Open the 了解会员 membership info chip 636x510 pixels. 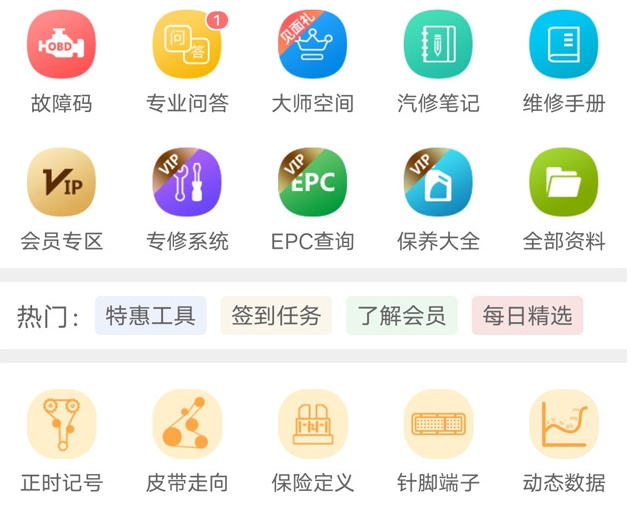click(401, 316)
